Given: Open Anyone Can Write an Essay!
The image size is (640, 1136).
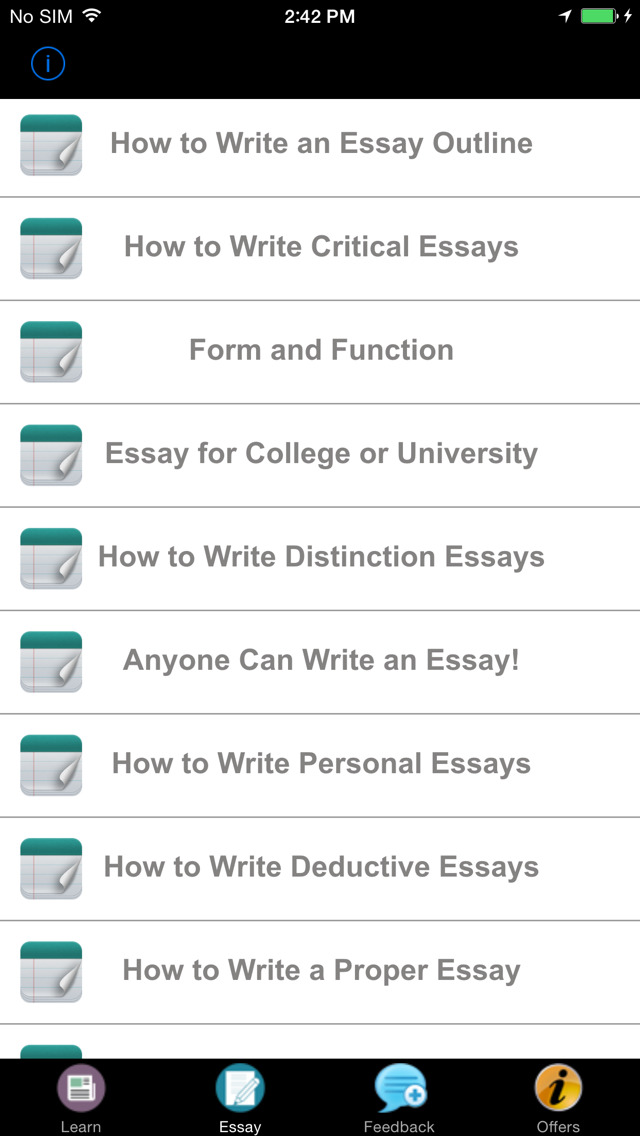Looking at the screenshot, I should 320,662.
